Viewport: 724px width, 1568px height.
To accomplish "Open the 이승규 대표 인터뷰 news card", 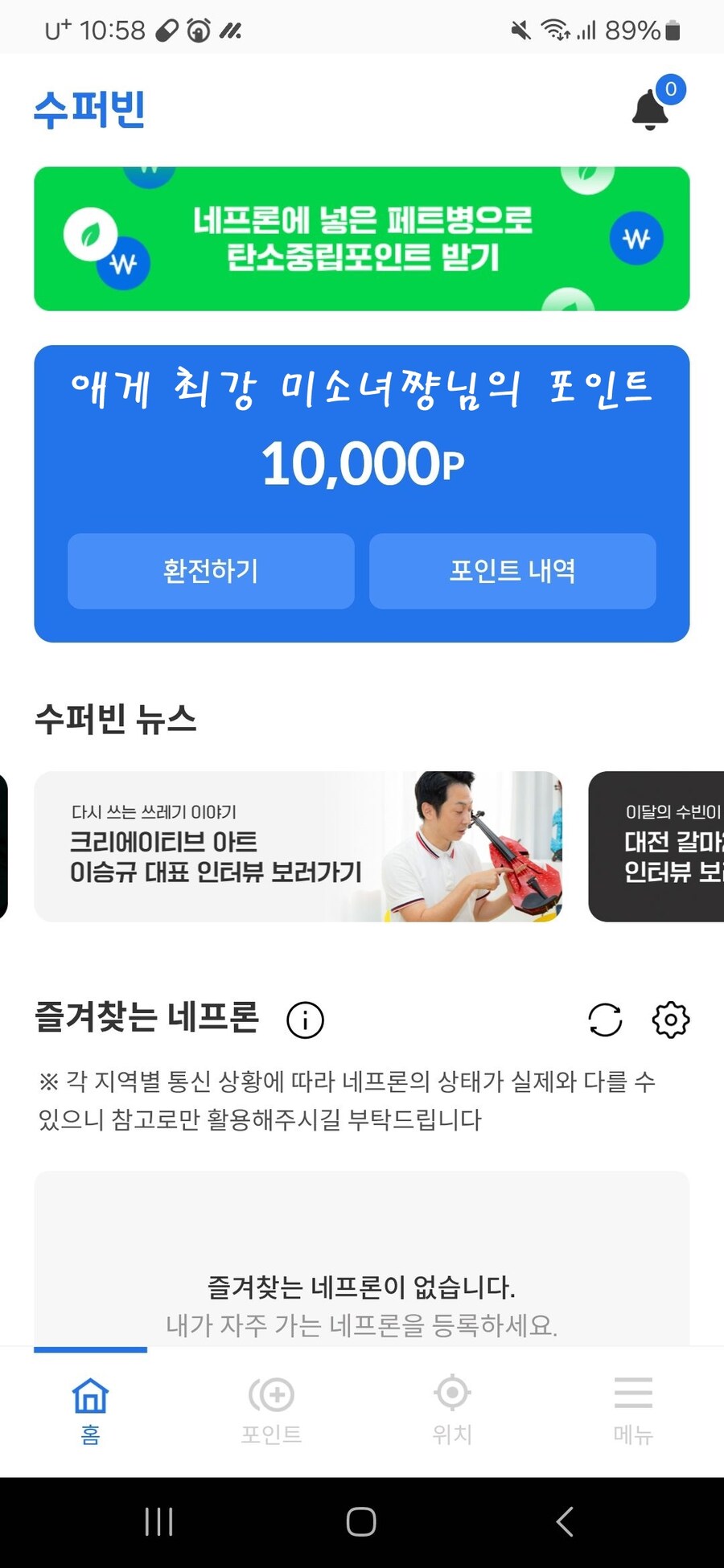I will pyautogui.click(x=298, y=846).
